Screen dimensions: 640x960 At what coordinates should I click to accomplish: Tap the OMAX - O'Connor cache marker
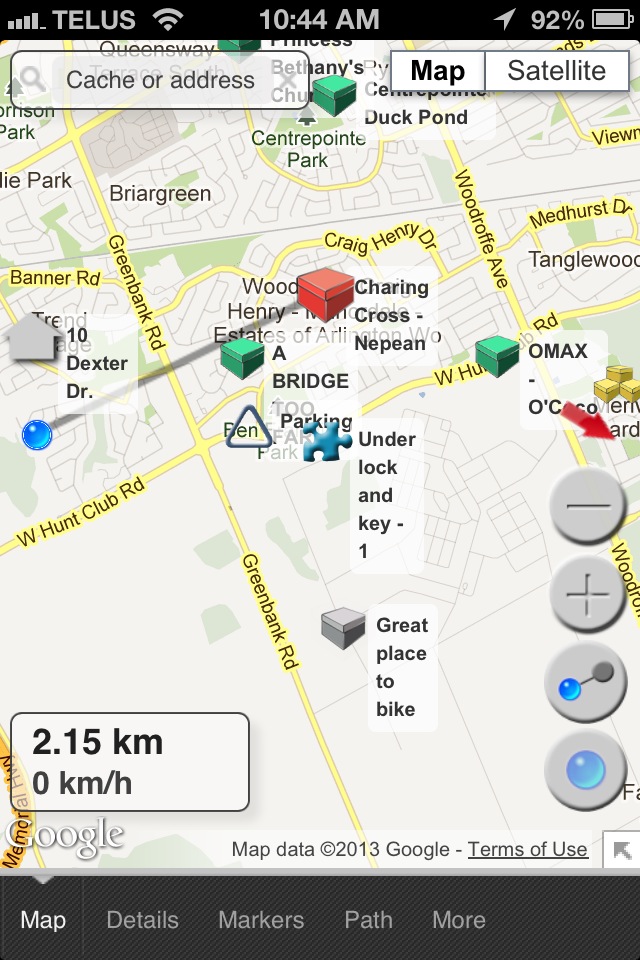(497, 356)
